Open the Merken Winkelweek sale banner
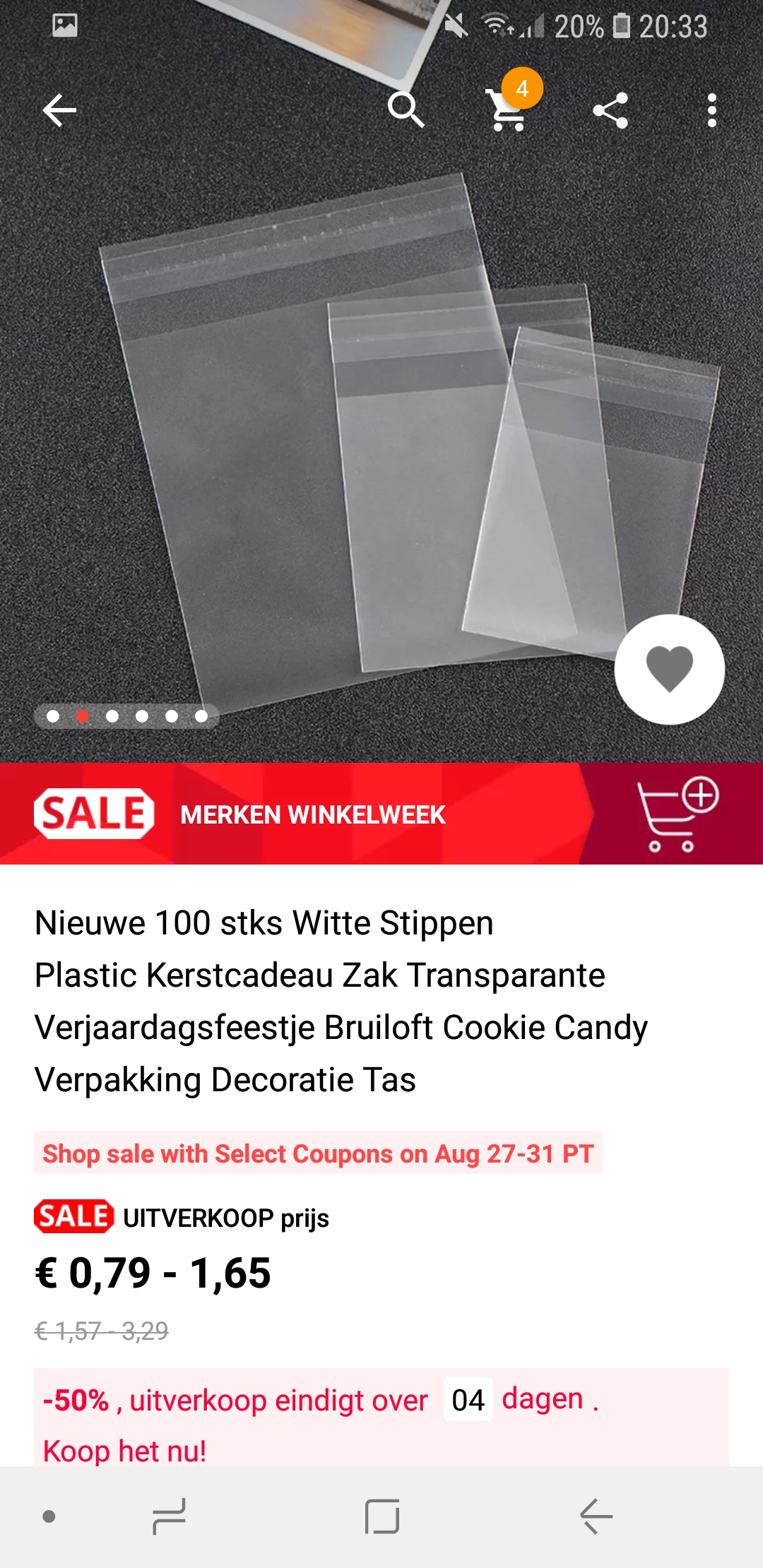Screen dimensions: 763x1568 (297, 814)
